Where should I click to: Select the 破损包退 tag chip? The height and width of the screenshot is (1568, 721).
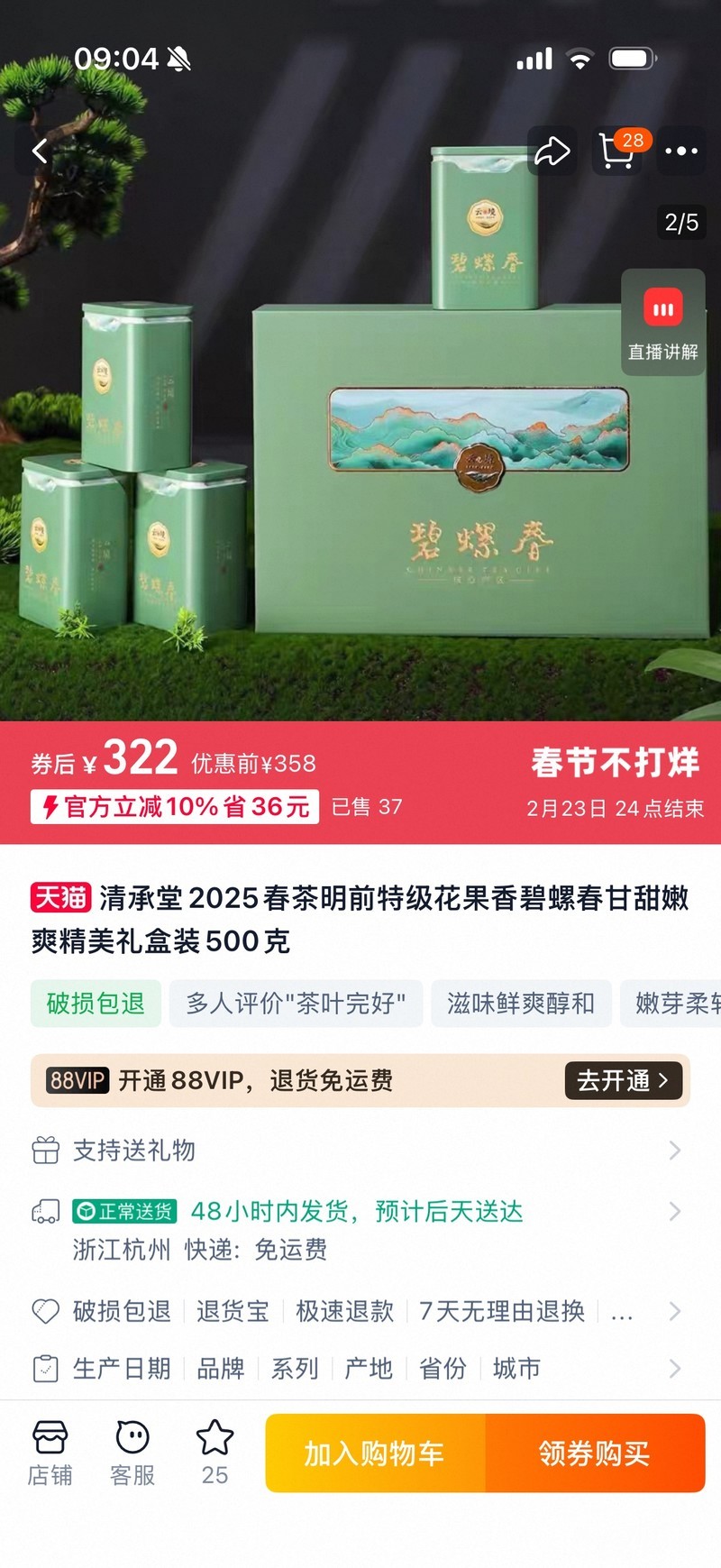(96, 1003)
